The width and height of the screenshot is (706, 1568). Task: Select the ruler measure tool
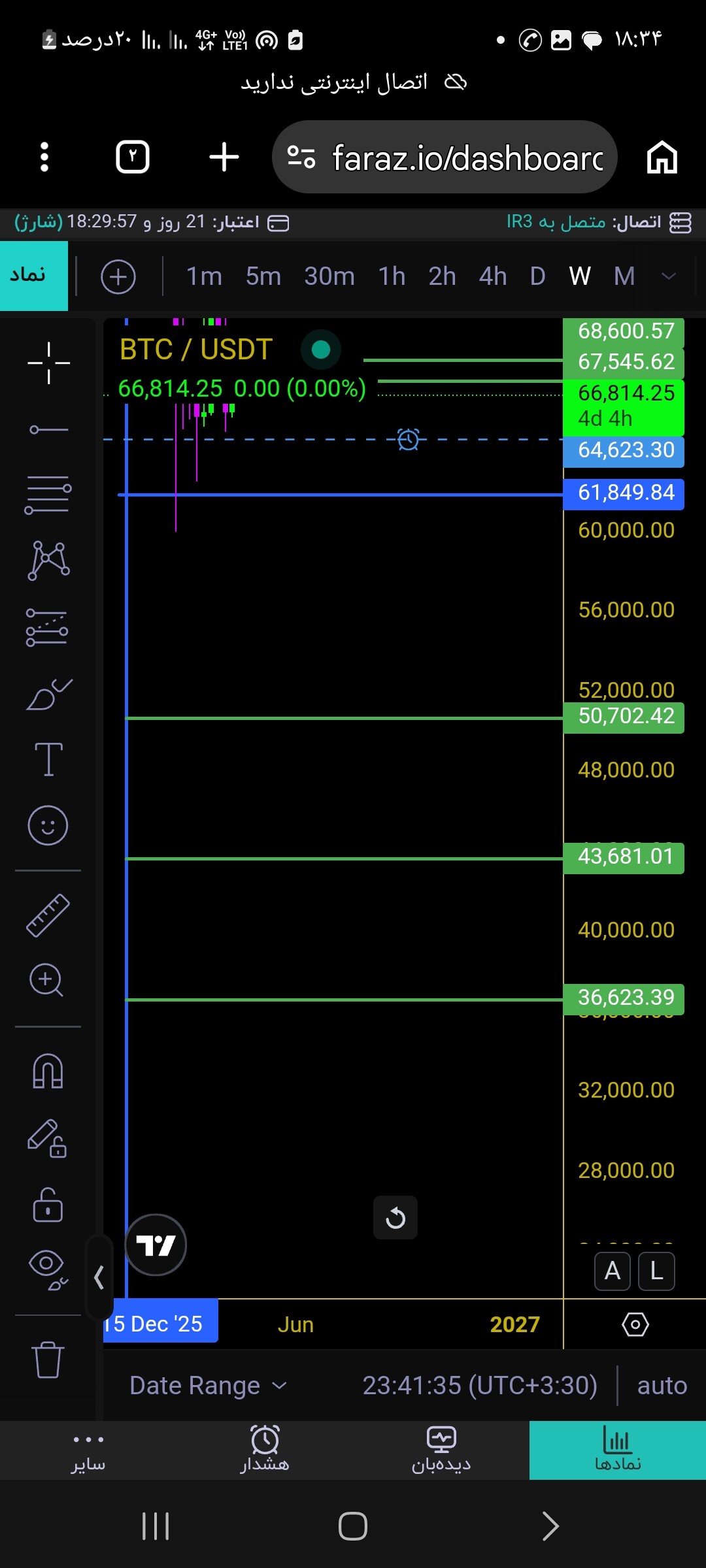point(48,915)
